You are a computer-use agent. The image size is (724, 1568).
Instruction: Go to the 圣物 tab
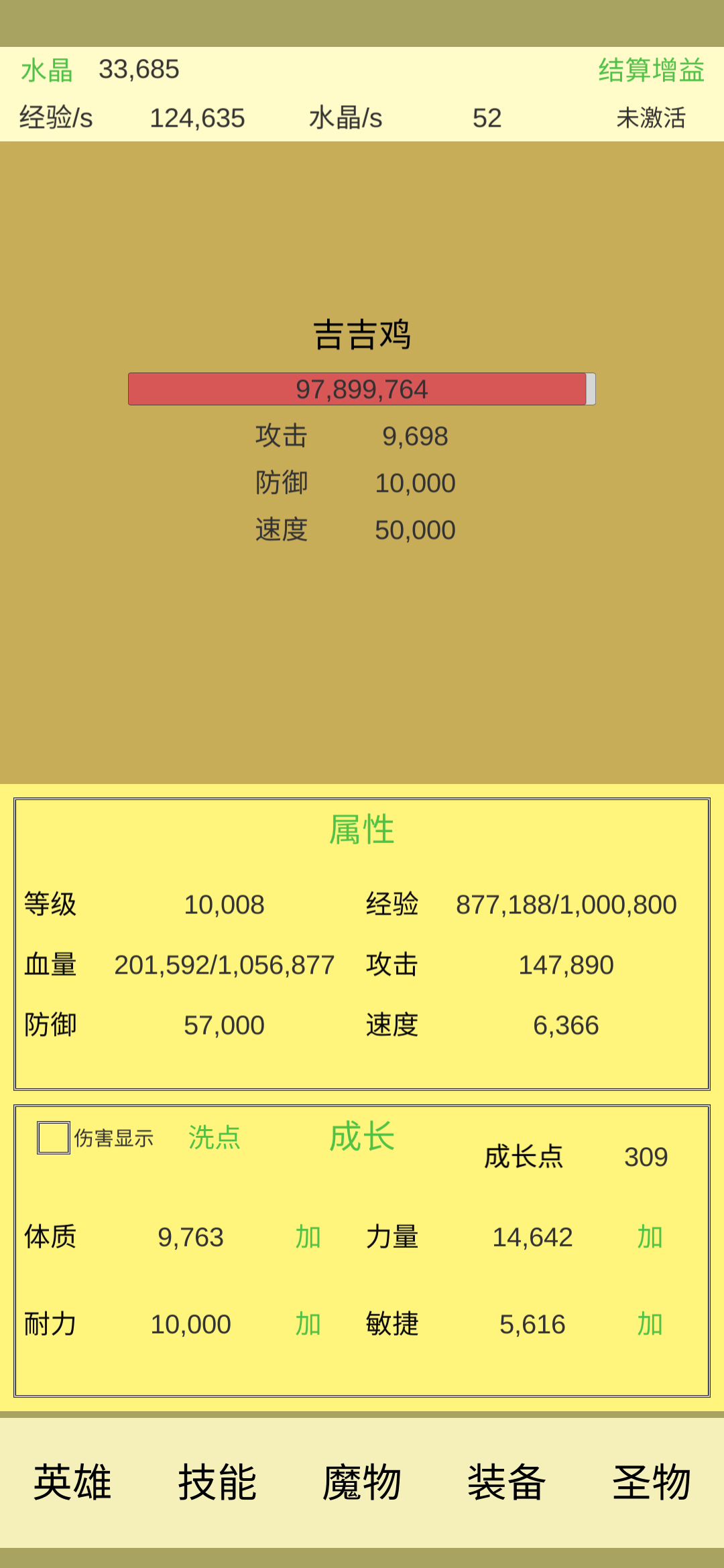pos(652,1482)
